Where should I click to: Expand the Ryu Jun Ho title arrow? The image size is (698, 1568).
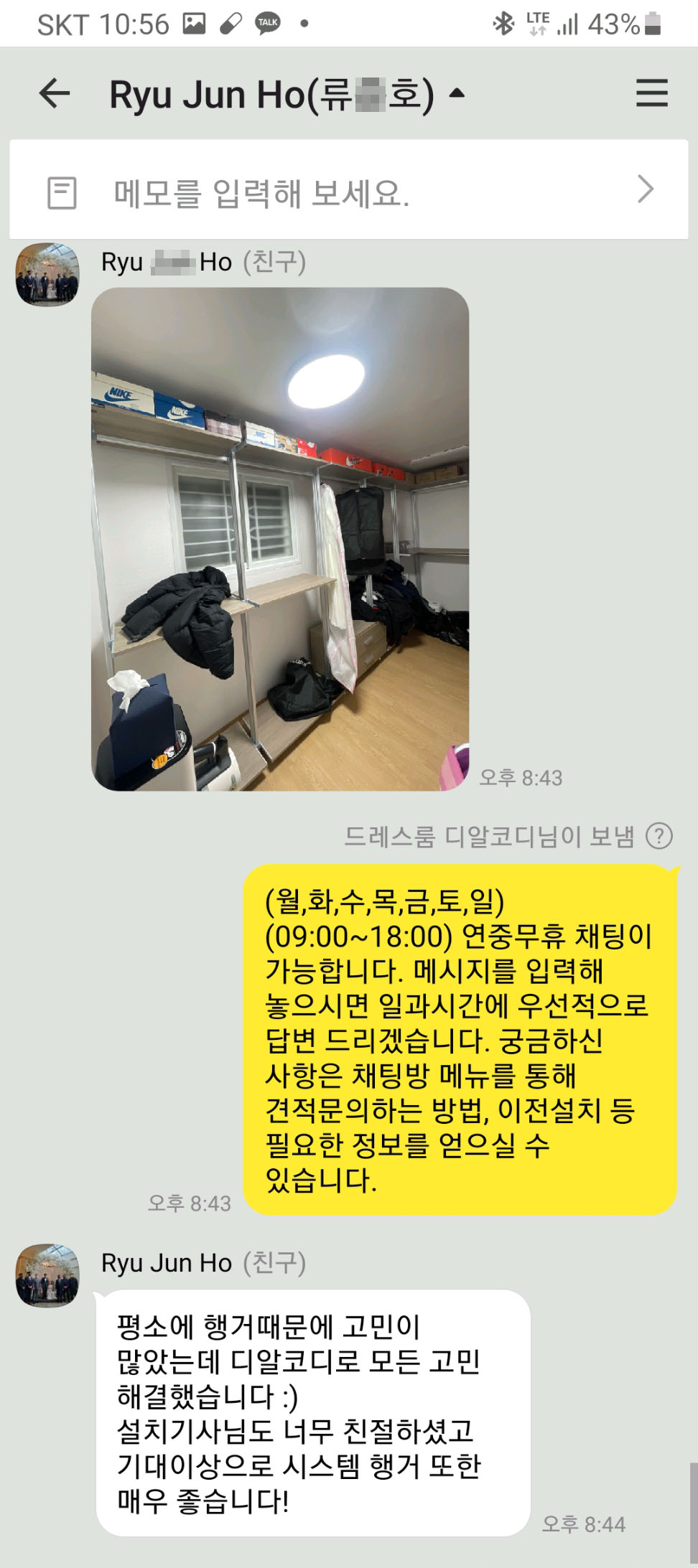pos(457,94)
